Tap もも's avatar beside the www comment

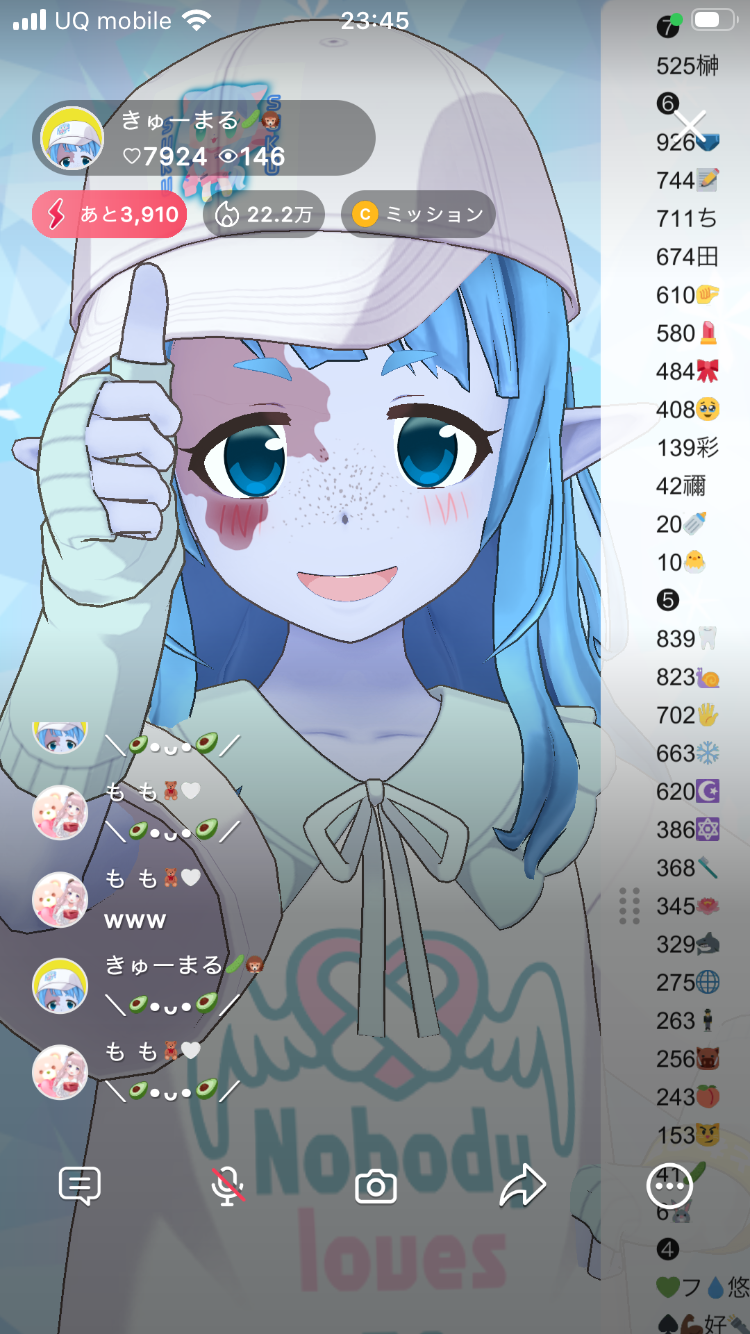click(x=60, y=898)
